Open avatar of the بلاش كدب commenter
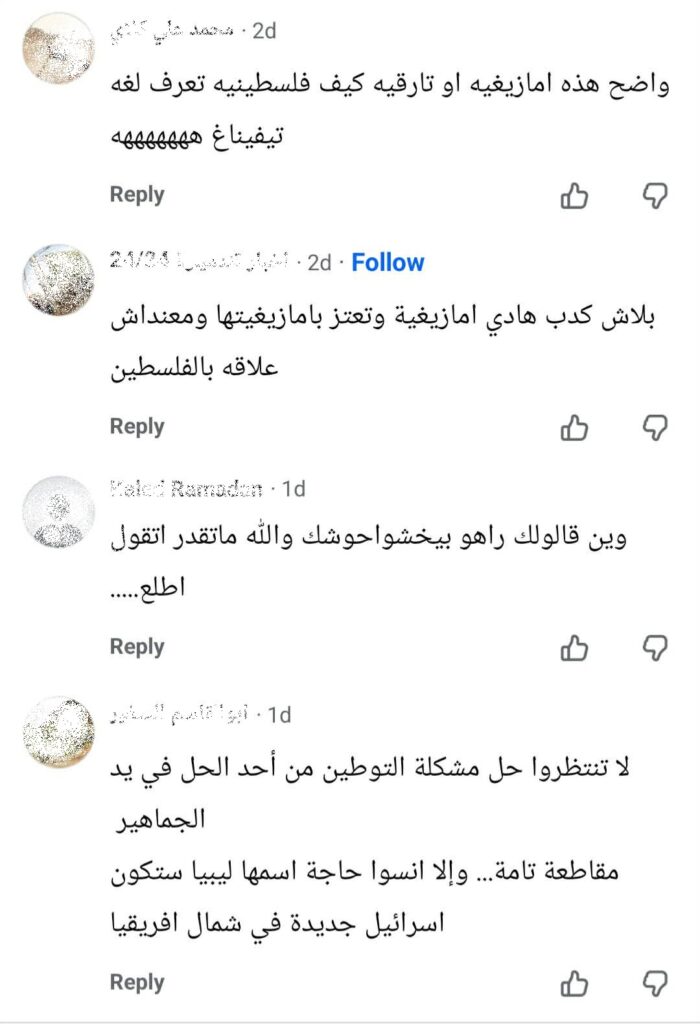 pyautogui.click(x=58, y=279)
